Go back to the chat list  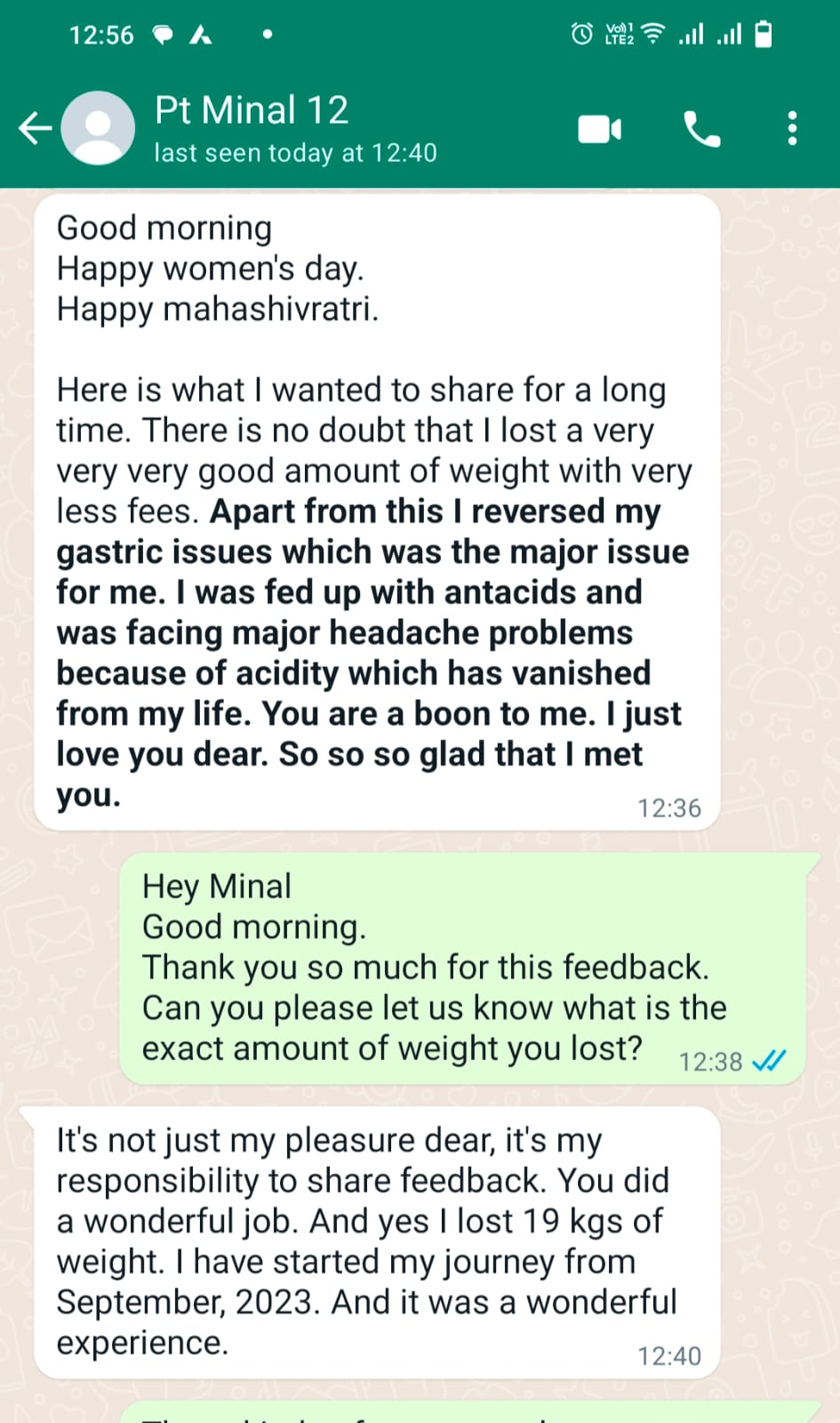click(x=36, y=129)
